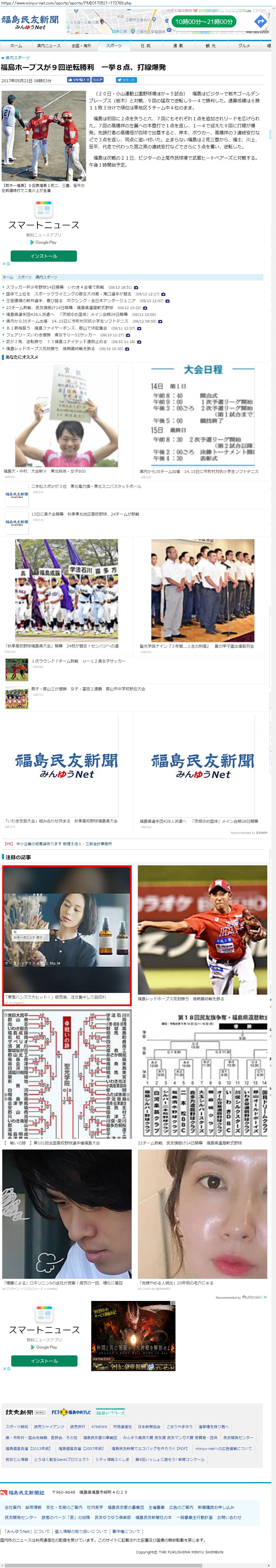The image size is (276, 1568).
Task: Open the スラッガー杯少年野球 headline link
Action: point(67,287)
